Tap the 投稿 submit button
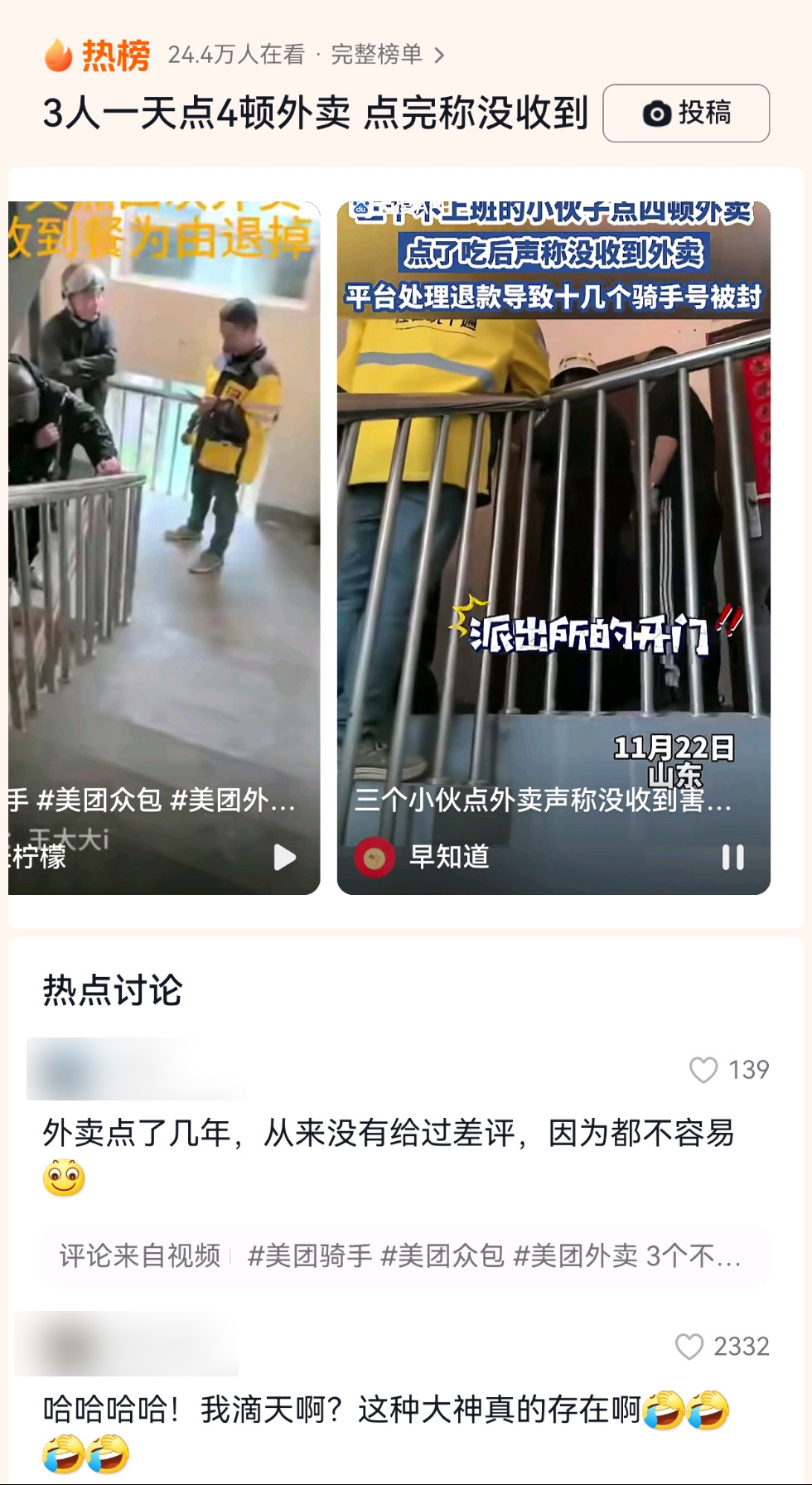 point(686,113)
